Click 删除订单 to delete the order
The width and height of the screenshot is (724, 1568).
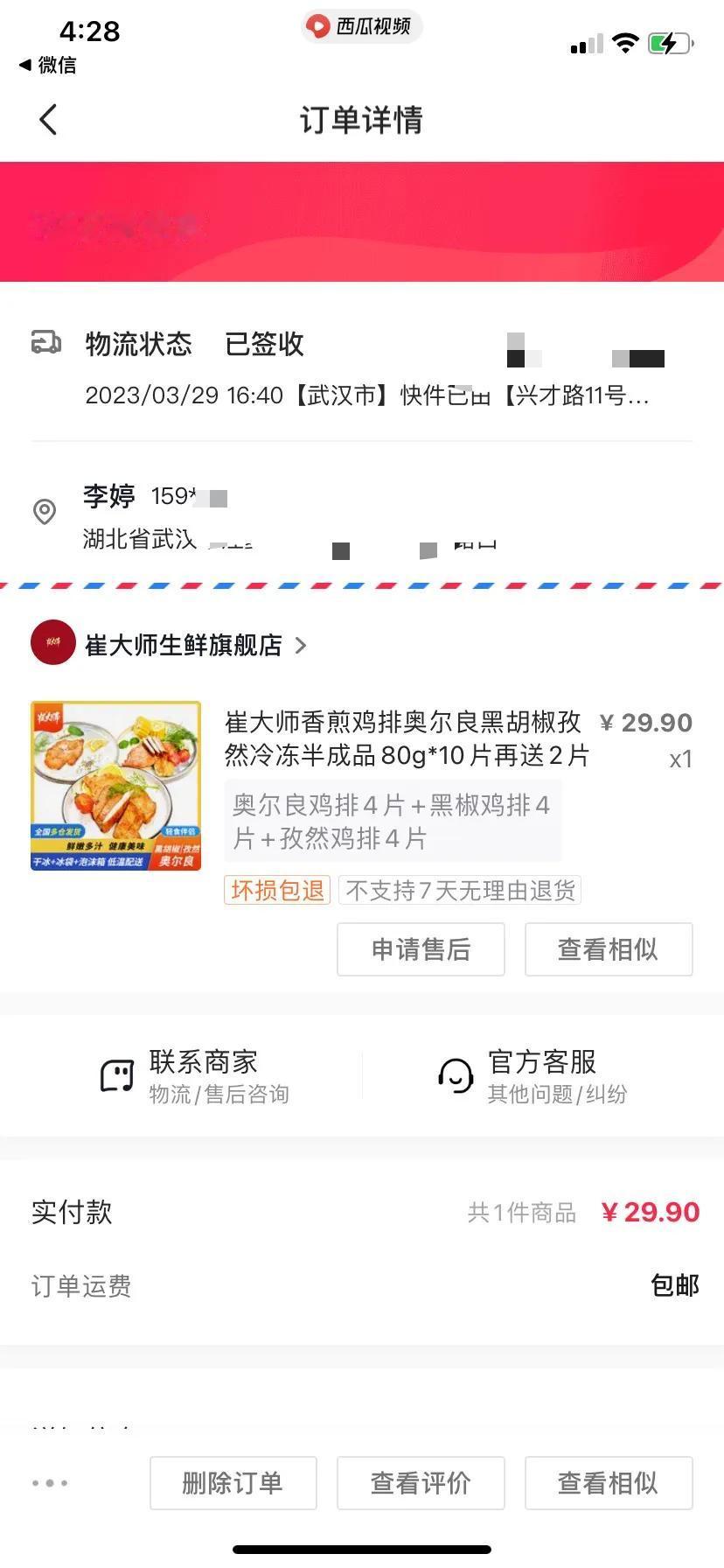click(233, 1482)
